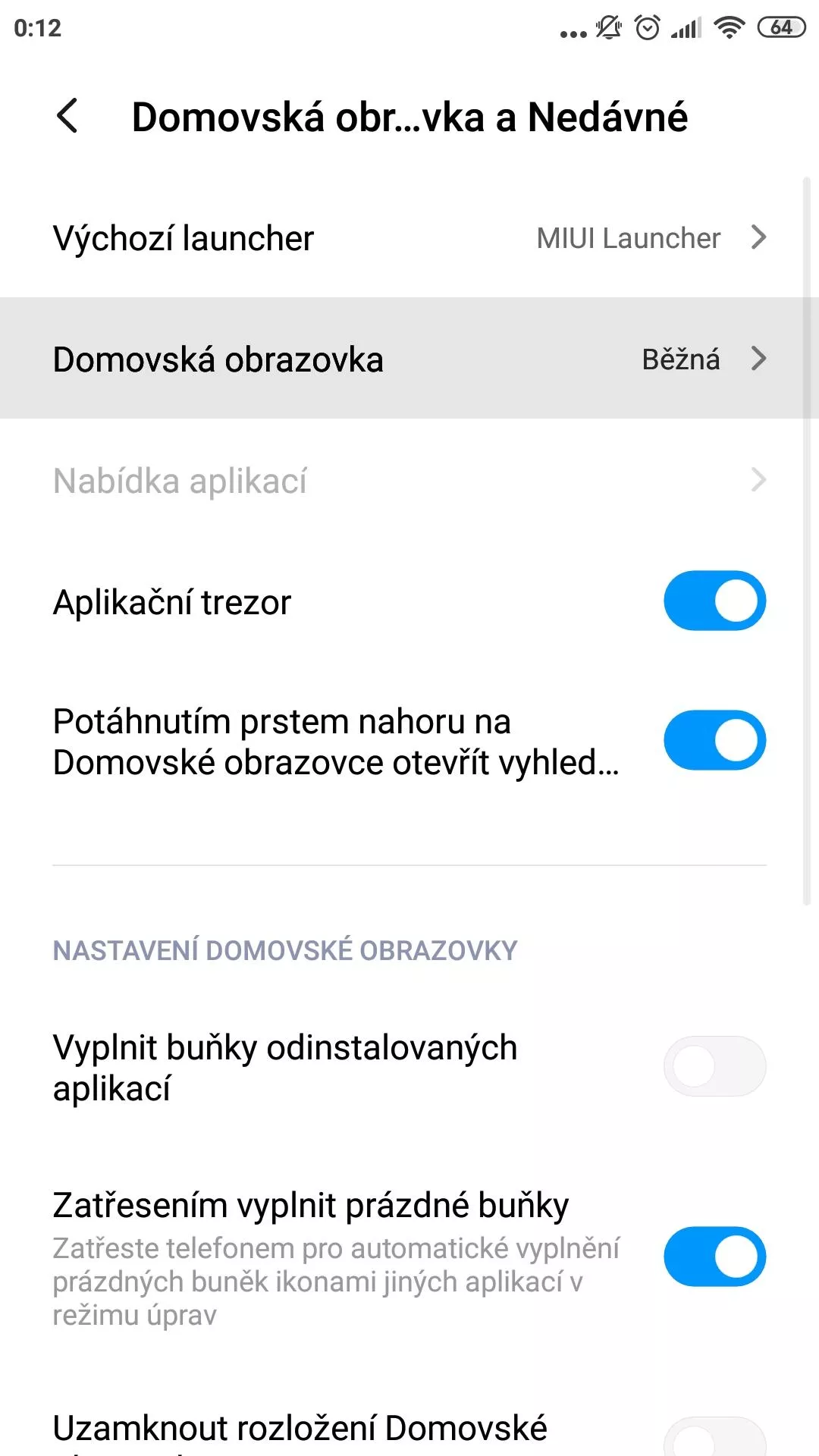Toggle Aplikační trezor switch off

[714, 601]
